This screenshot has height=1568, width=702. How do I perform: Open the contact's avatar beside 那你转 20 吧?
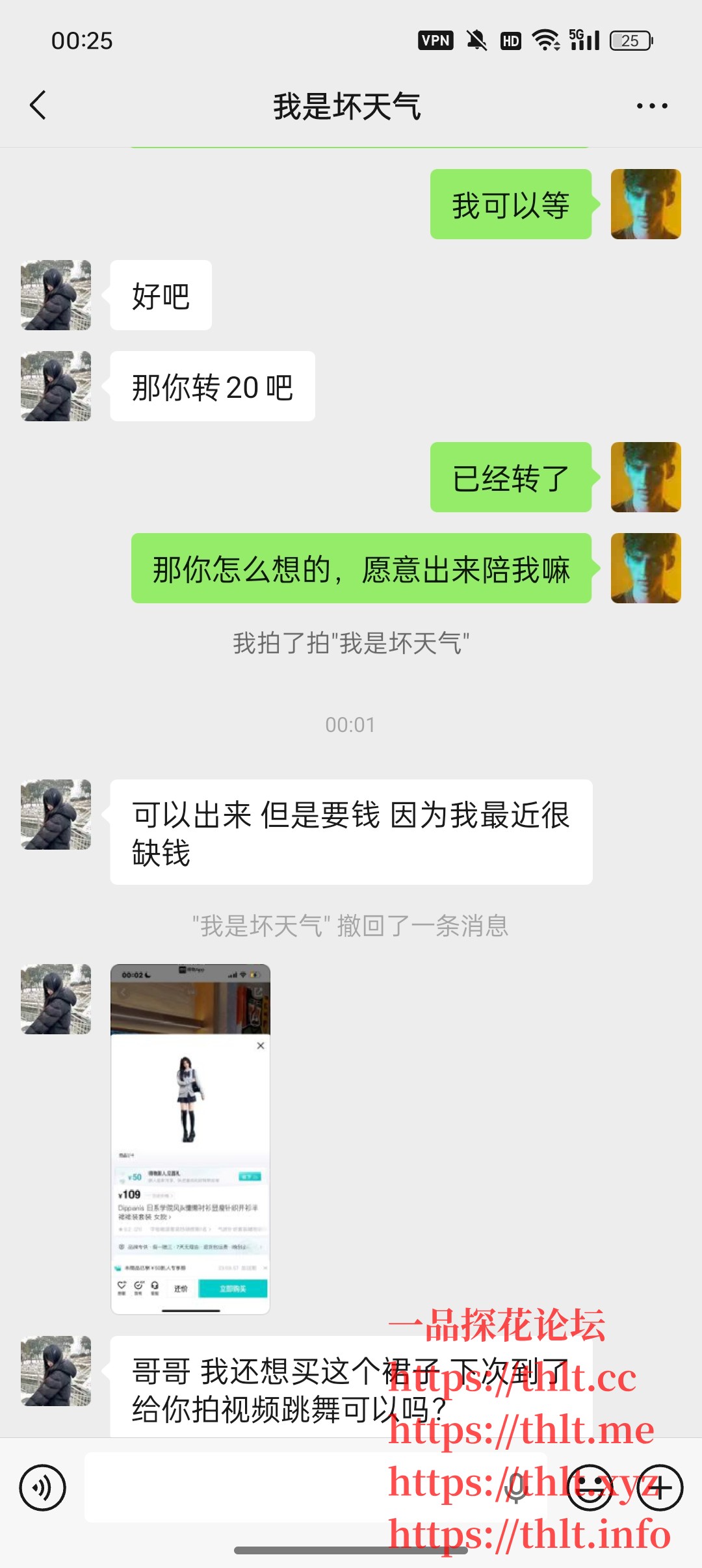[x=56, y=386]
